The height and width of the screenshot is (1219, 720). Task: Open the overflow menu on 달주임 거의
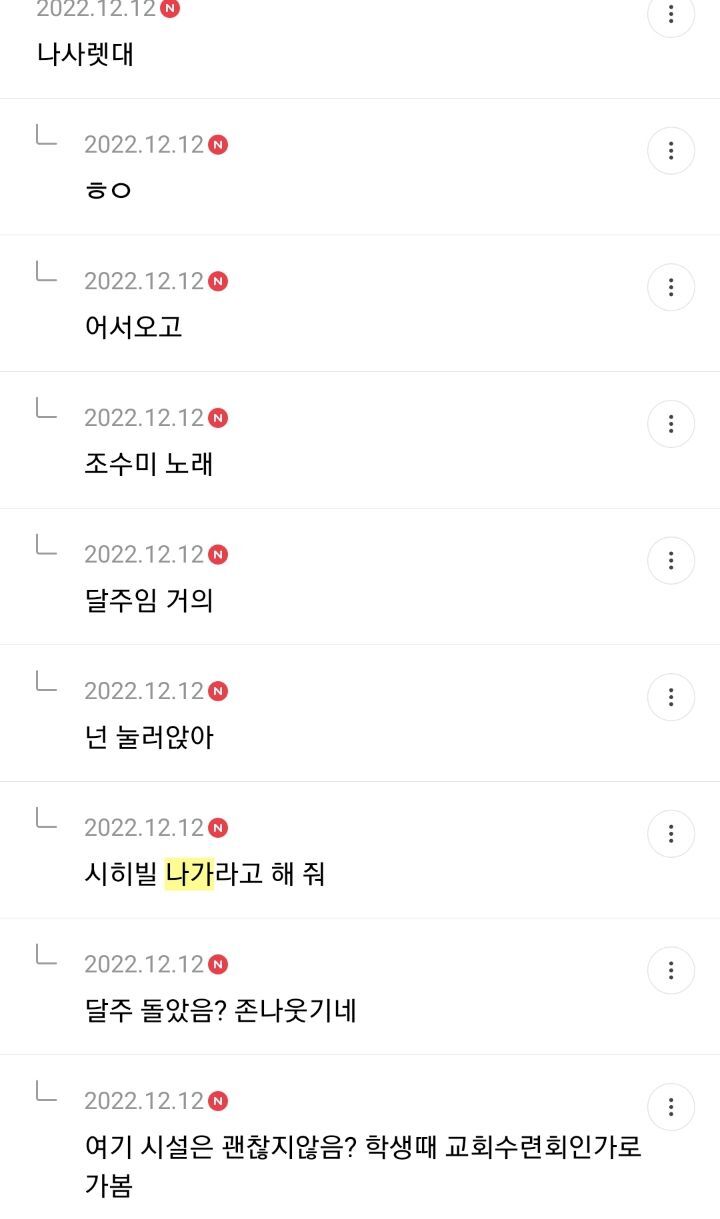coord(671,561)
